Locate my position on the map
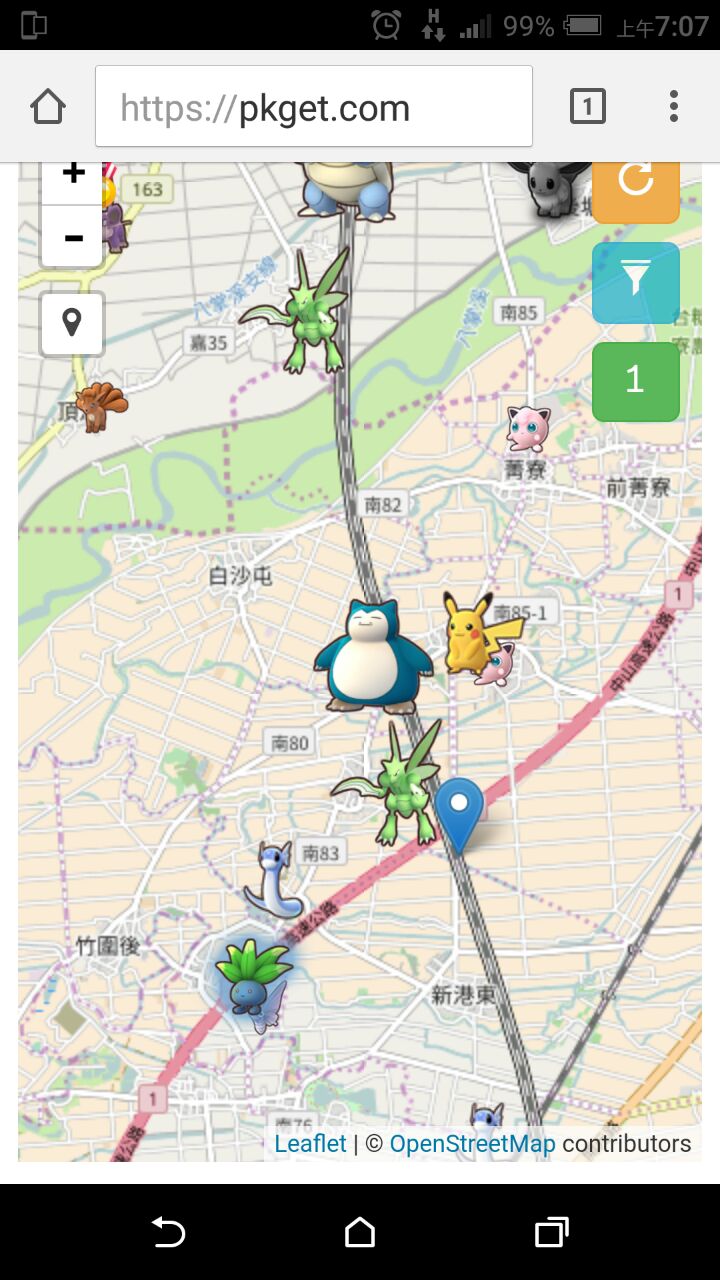 (x=72, y=324)
